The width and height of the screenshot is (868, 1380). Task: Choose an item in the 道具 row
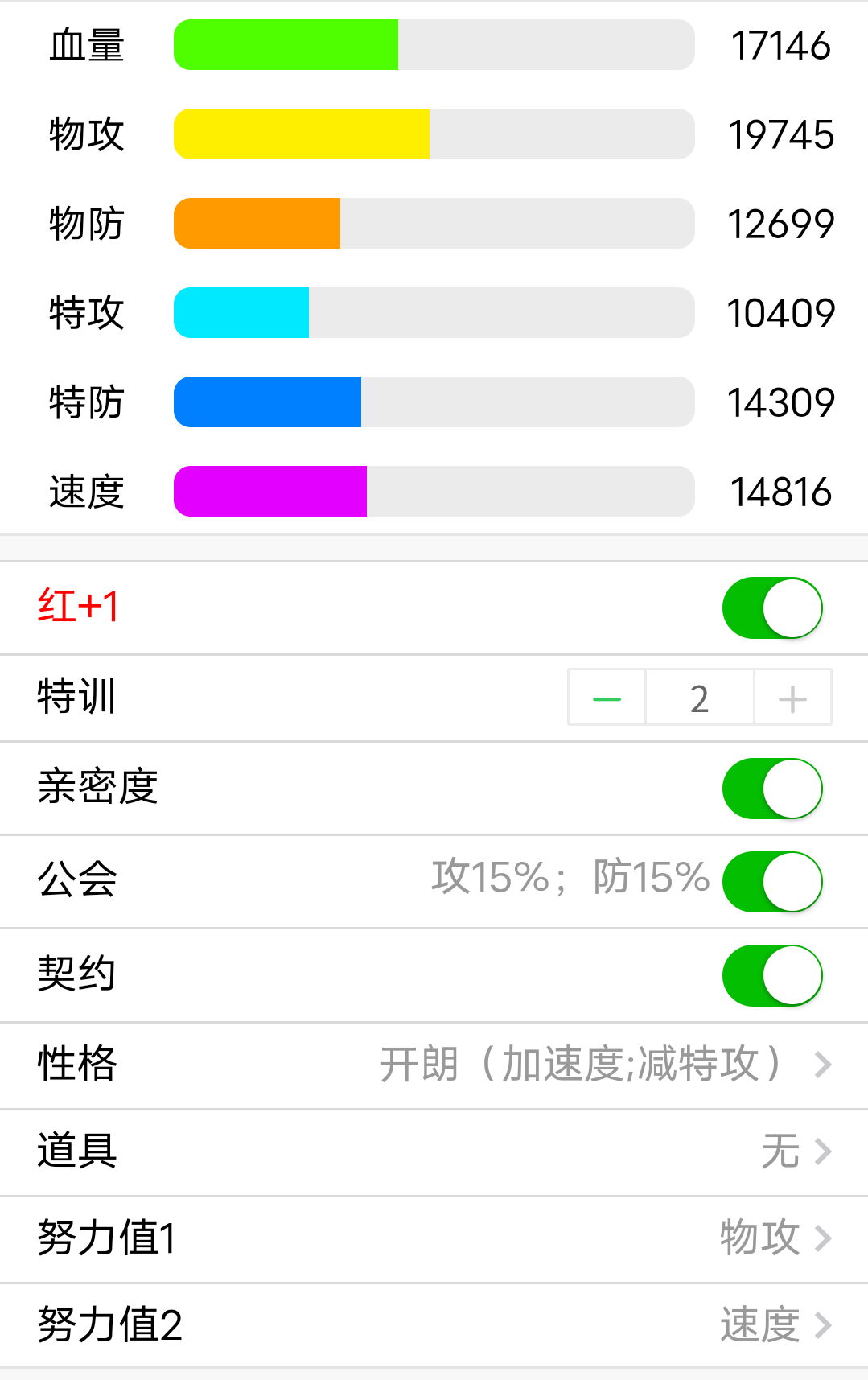[x=434, y=1151]
